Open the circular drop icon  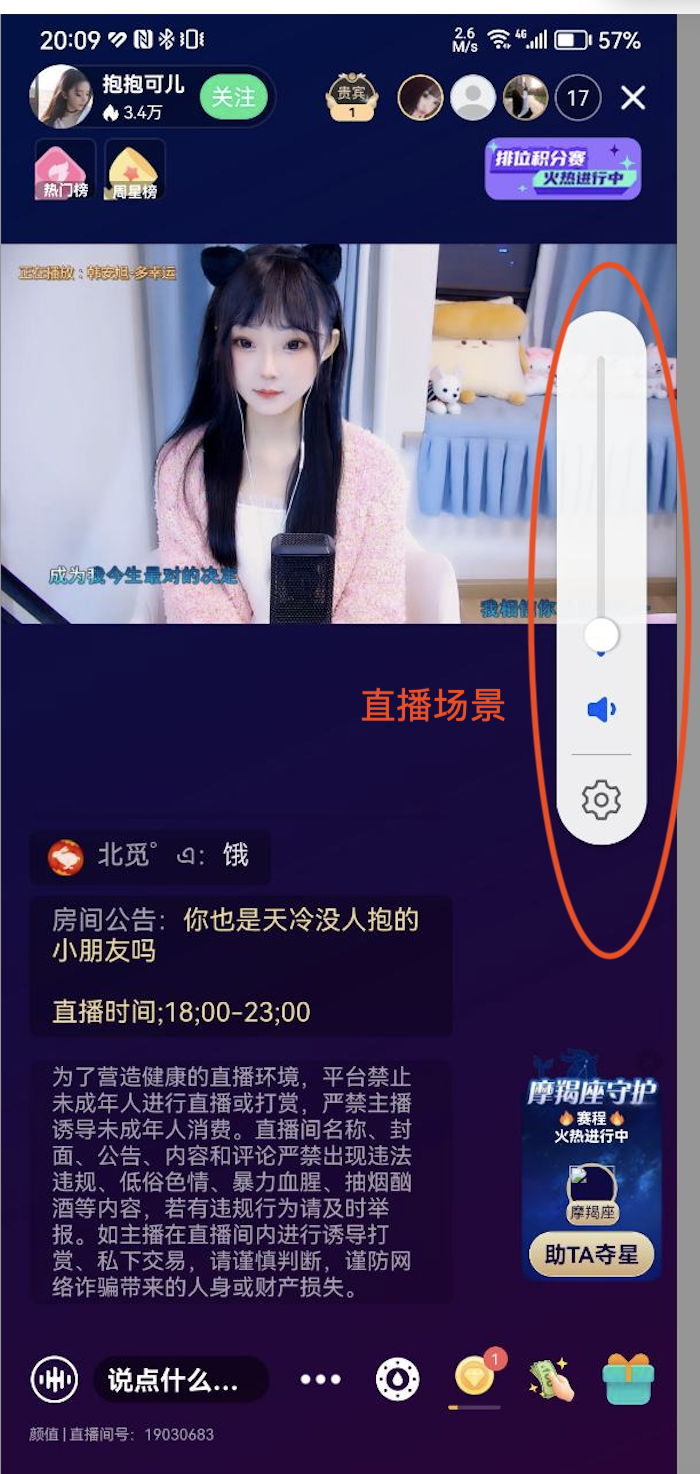point(397,1380)
